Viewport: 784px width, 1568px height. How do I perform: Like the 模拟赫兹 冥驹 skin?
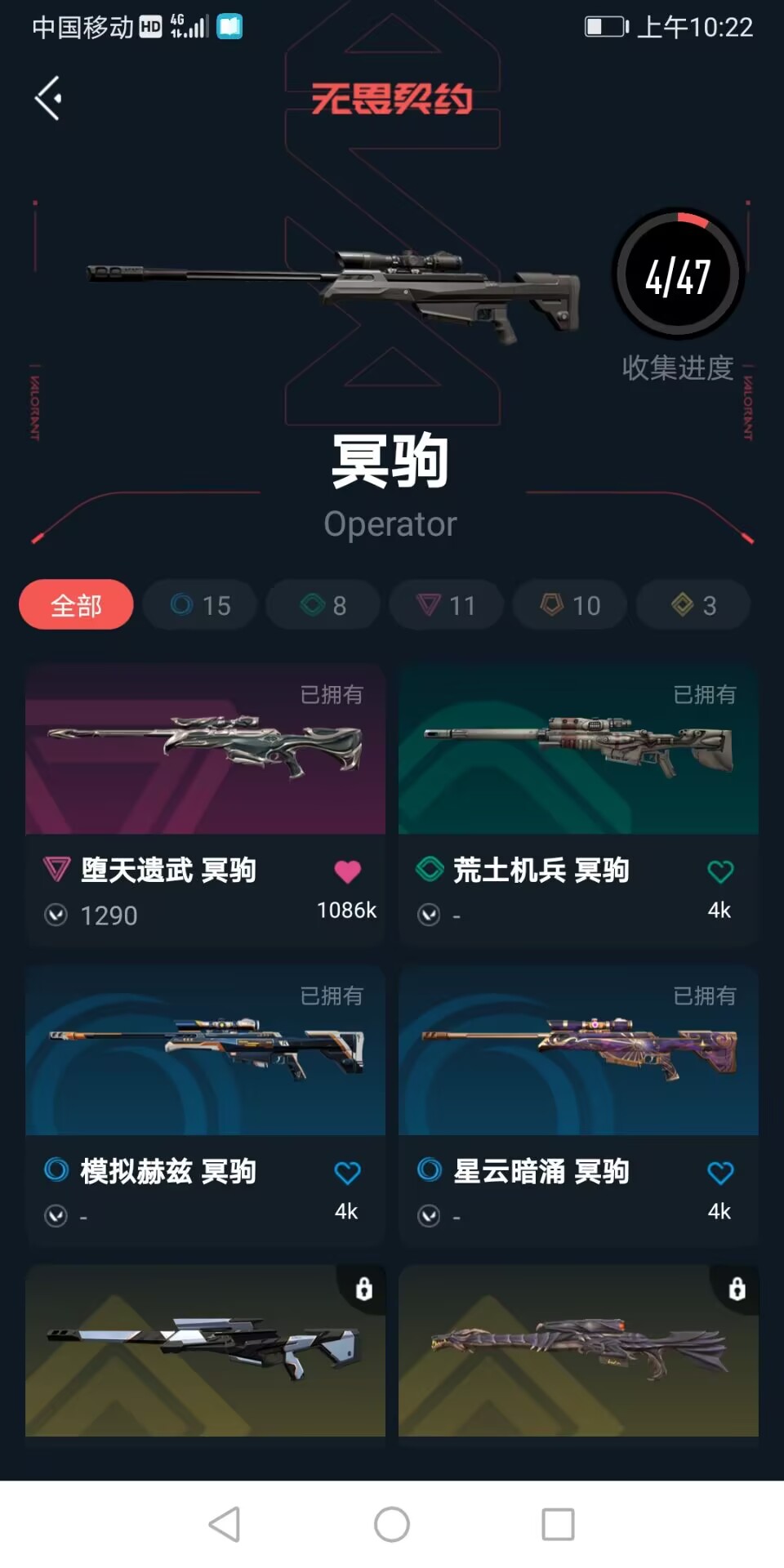[x=347, y=1173]
